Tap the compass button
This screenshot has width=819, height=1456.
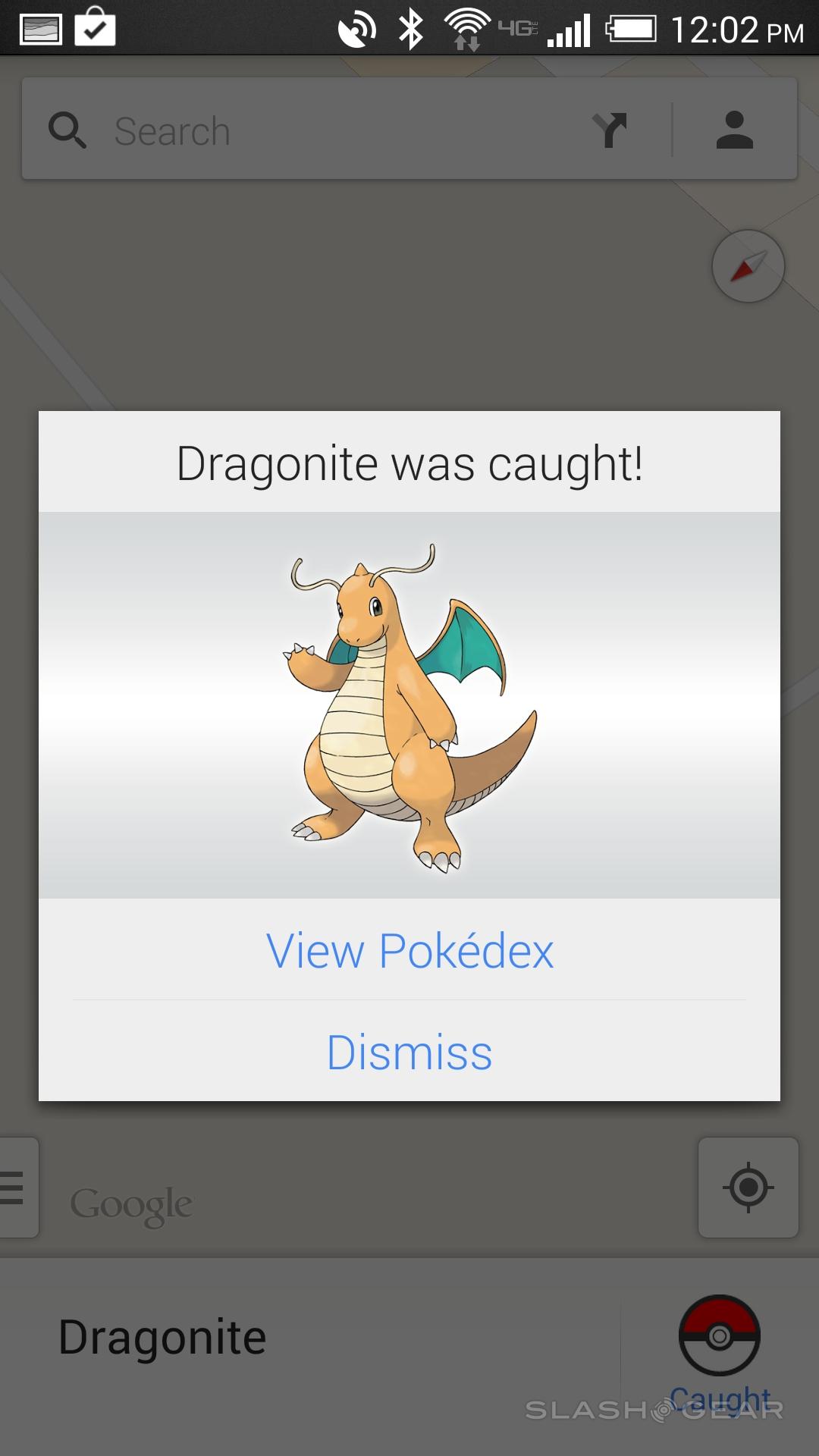748,266
